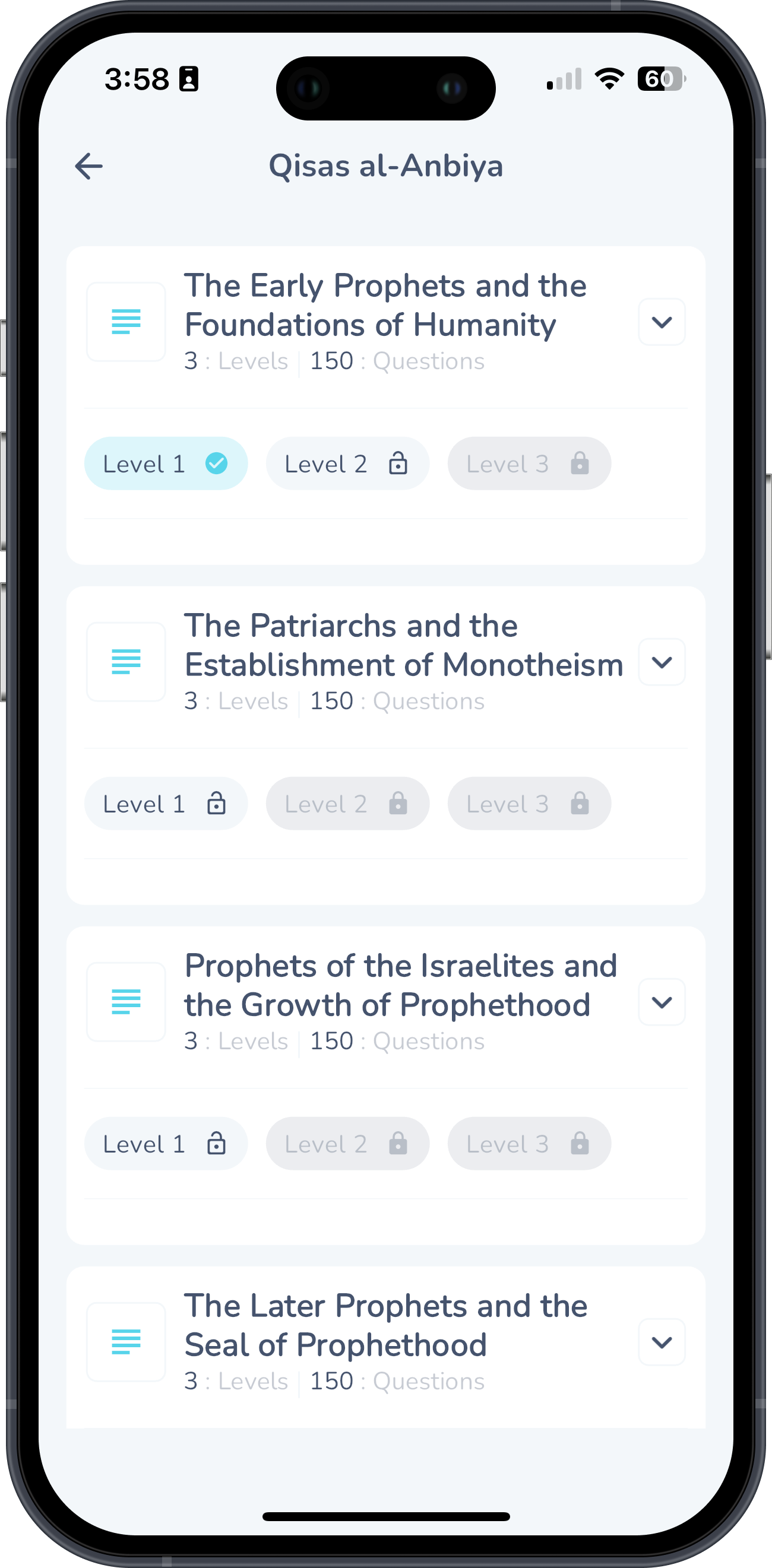Tap locked Level 3 under The Patriarchs
Image resolution: width=772 pixels, height=1568 pixels.
pyautogui.click(x=529, y=804)
